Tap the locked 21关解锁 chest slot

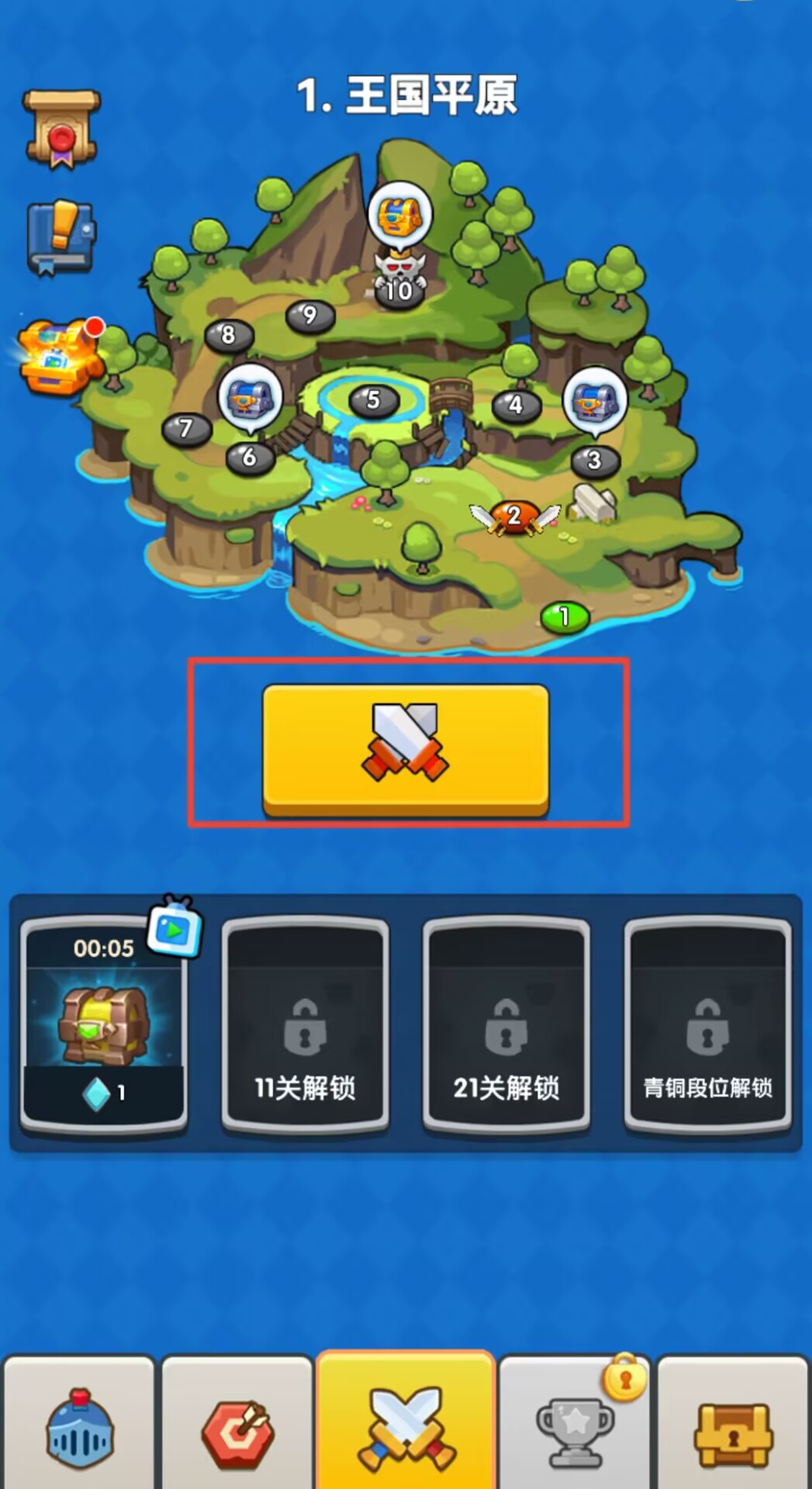(x=506, y=1024)
